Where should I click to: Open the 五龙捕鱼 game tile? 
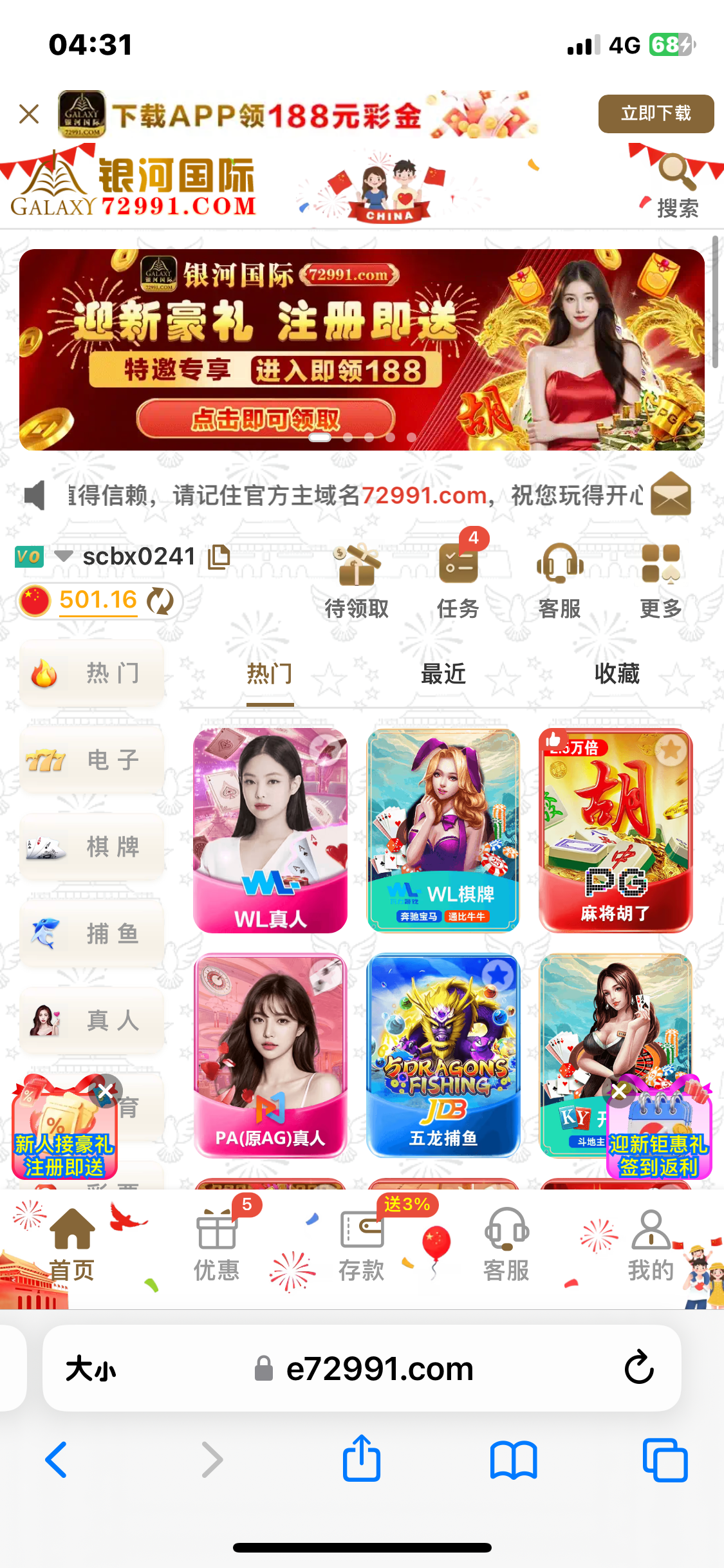[x=443, y=1056]
